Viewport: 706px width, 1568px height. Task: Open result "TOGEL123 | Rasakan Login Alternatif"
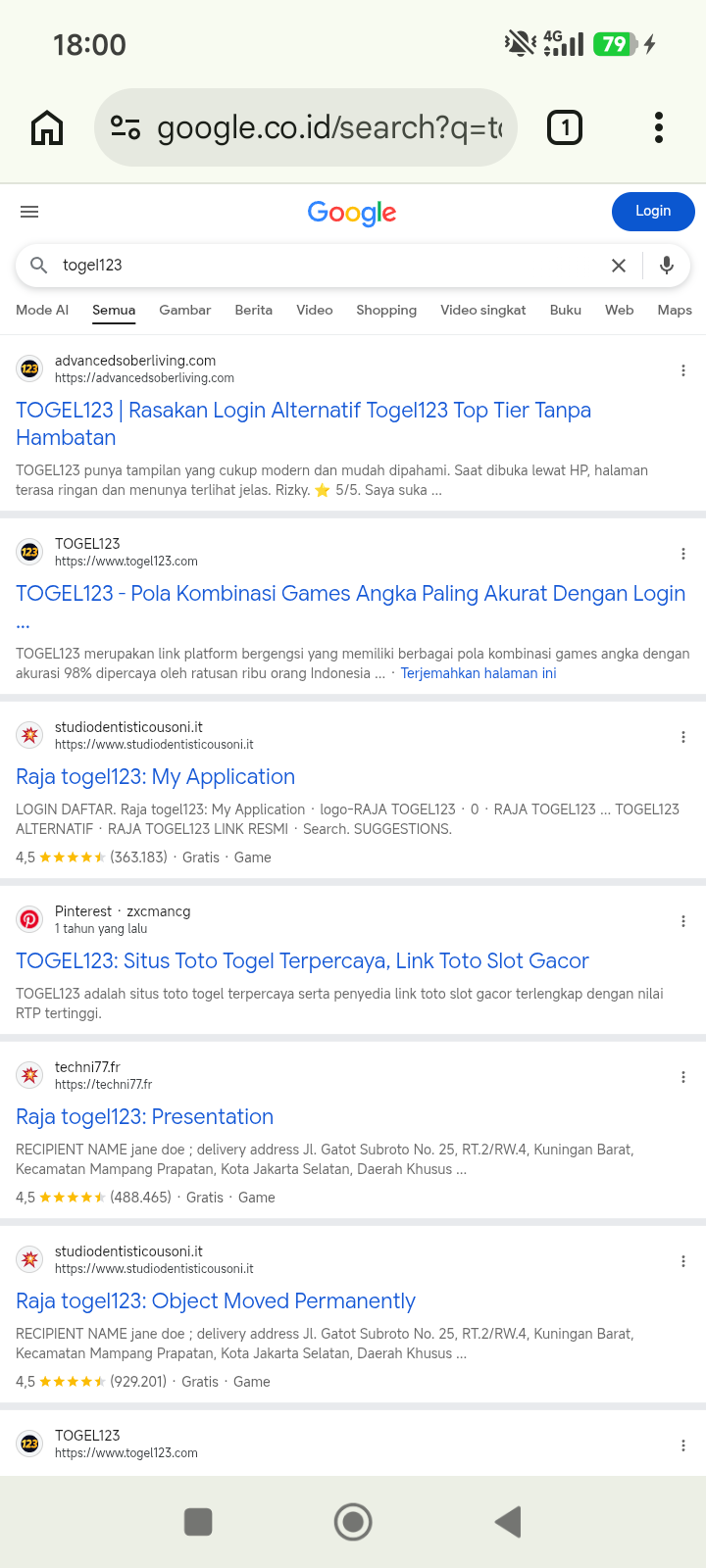click(304, 423)
